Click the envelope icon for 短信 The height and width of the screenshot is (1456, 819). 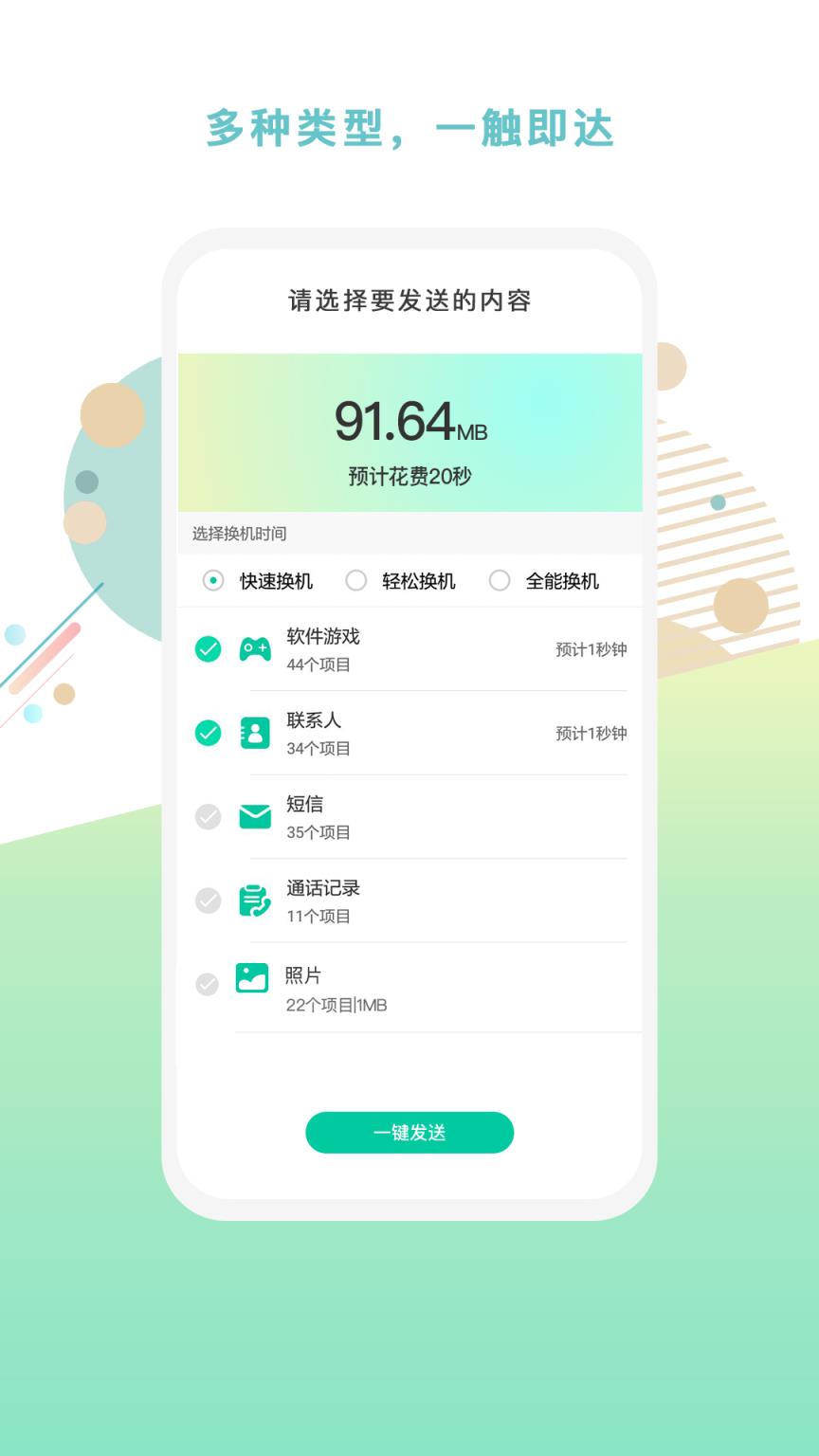253,816
